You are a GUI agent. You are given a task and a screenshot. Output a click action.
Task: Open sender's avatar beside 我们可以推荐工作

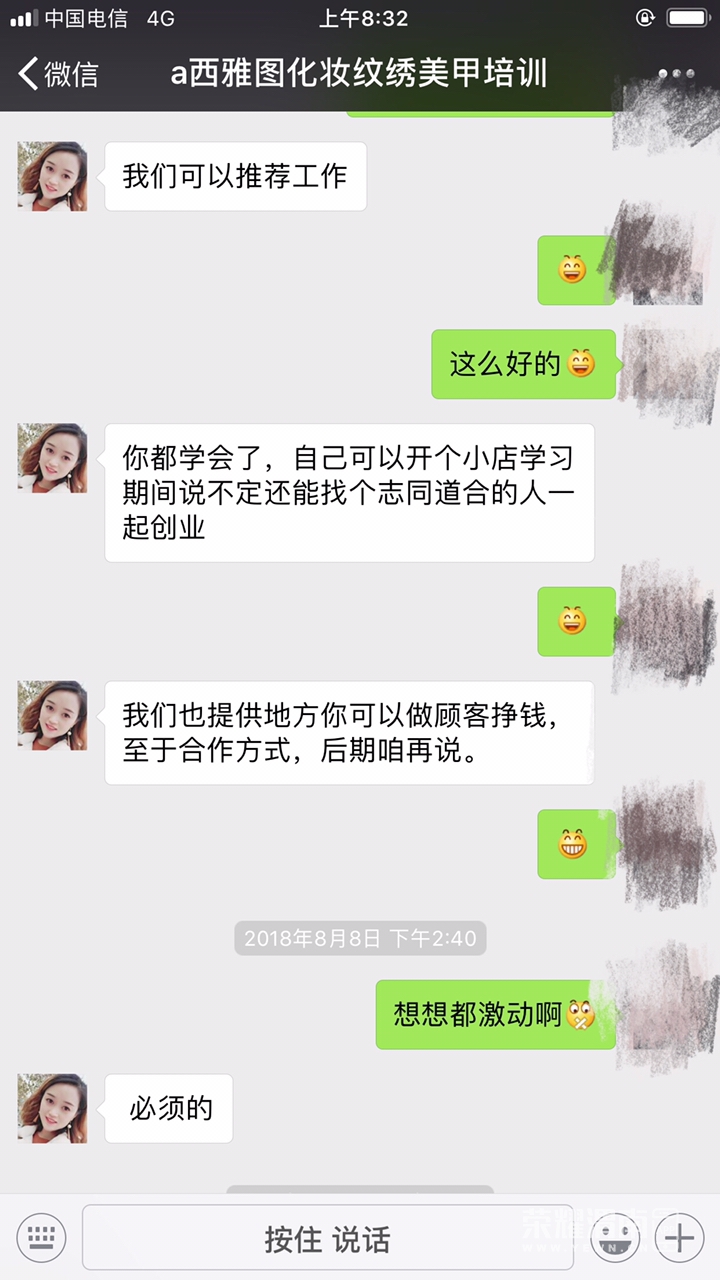52,177
